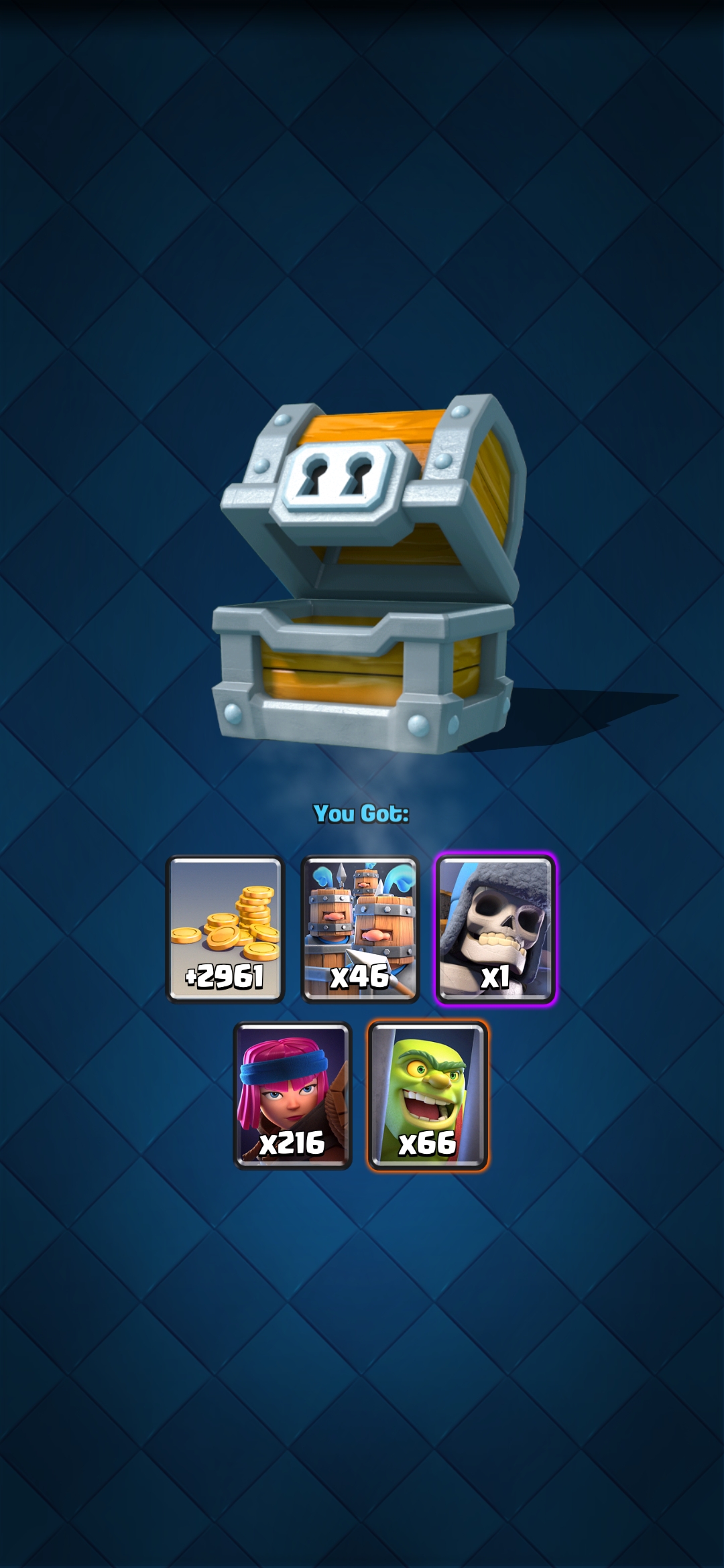Select the green Goblin x66 card

[x=427, y=1096]
